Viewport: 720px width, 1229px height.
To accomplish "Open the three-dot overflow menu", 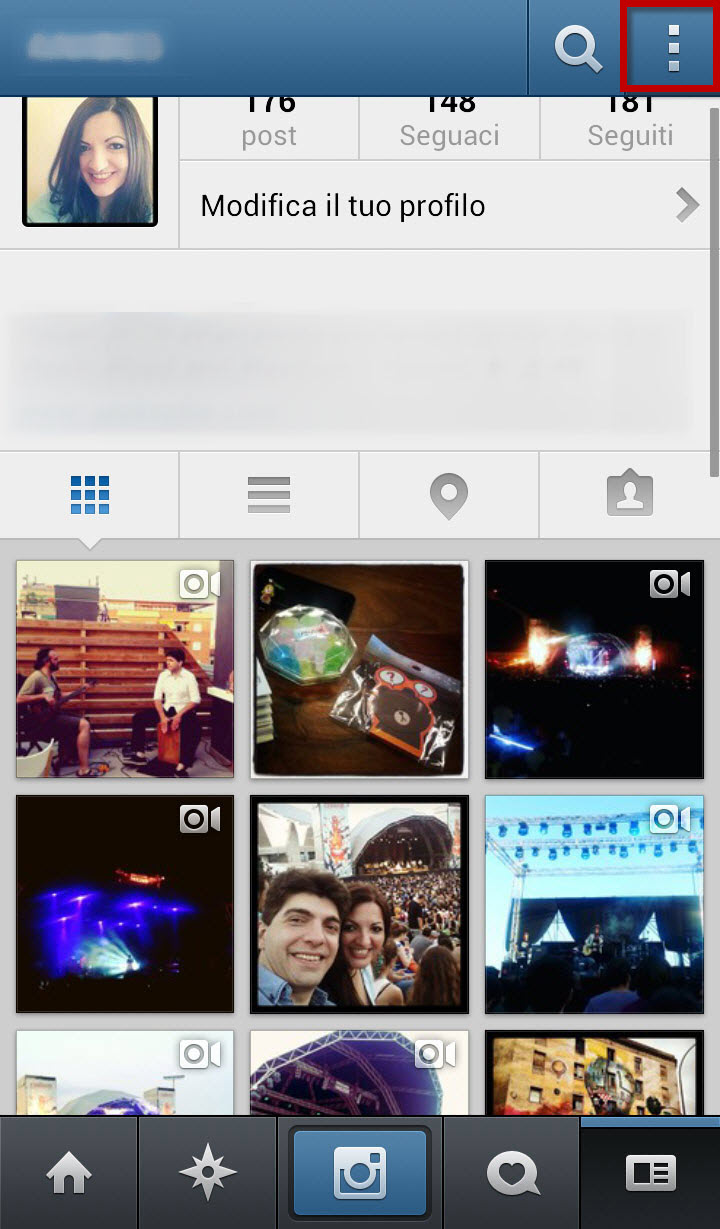I will point(673,47).
